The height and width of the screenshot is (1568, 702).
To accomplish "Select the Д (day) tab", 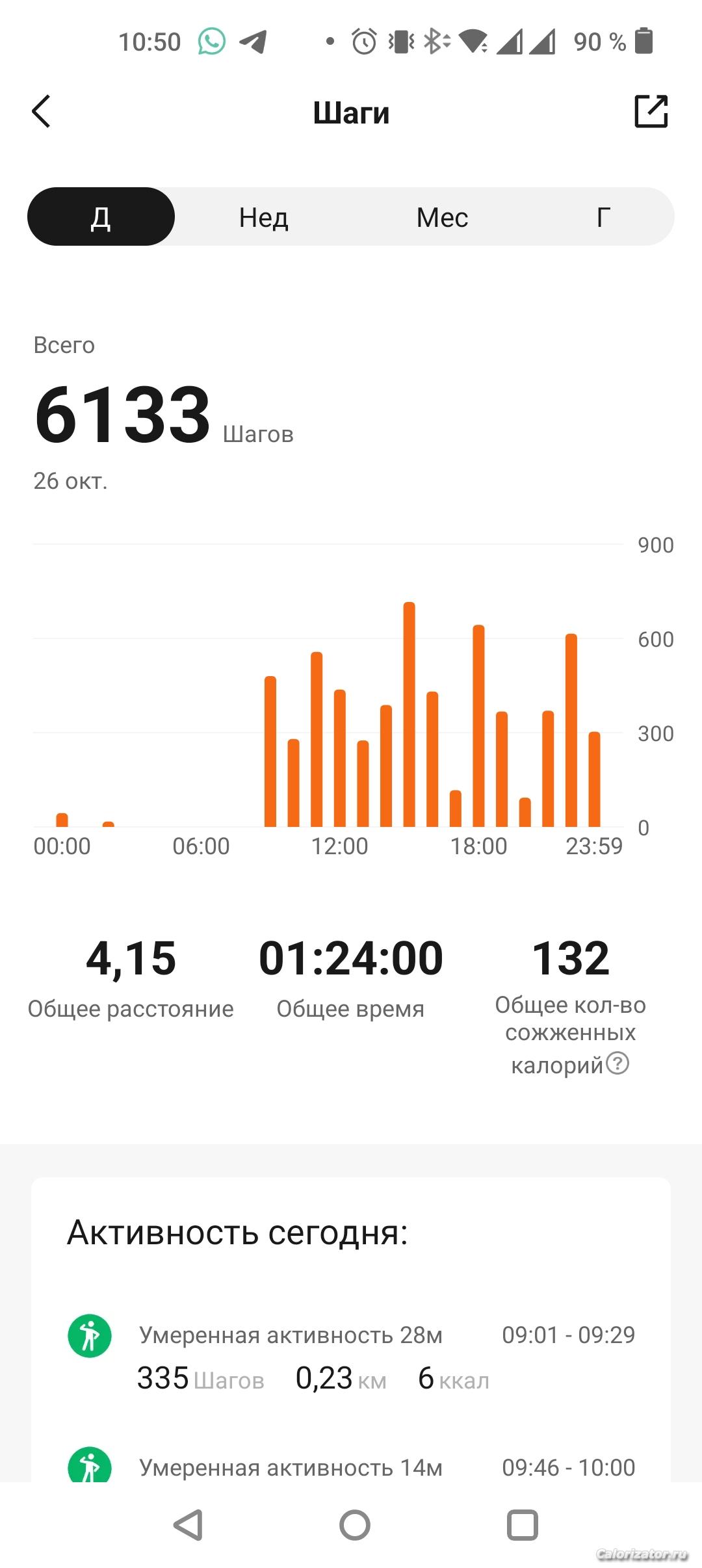I will [x=101, y=217].
